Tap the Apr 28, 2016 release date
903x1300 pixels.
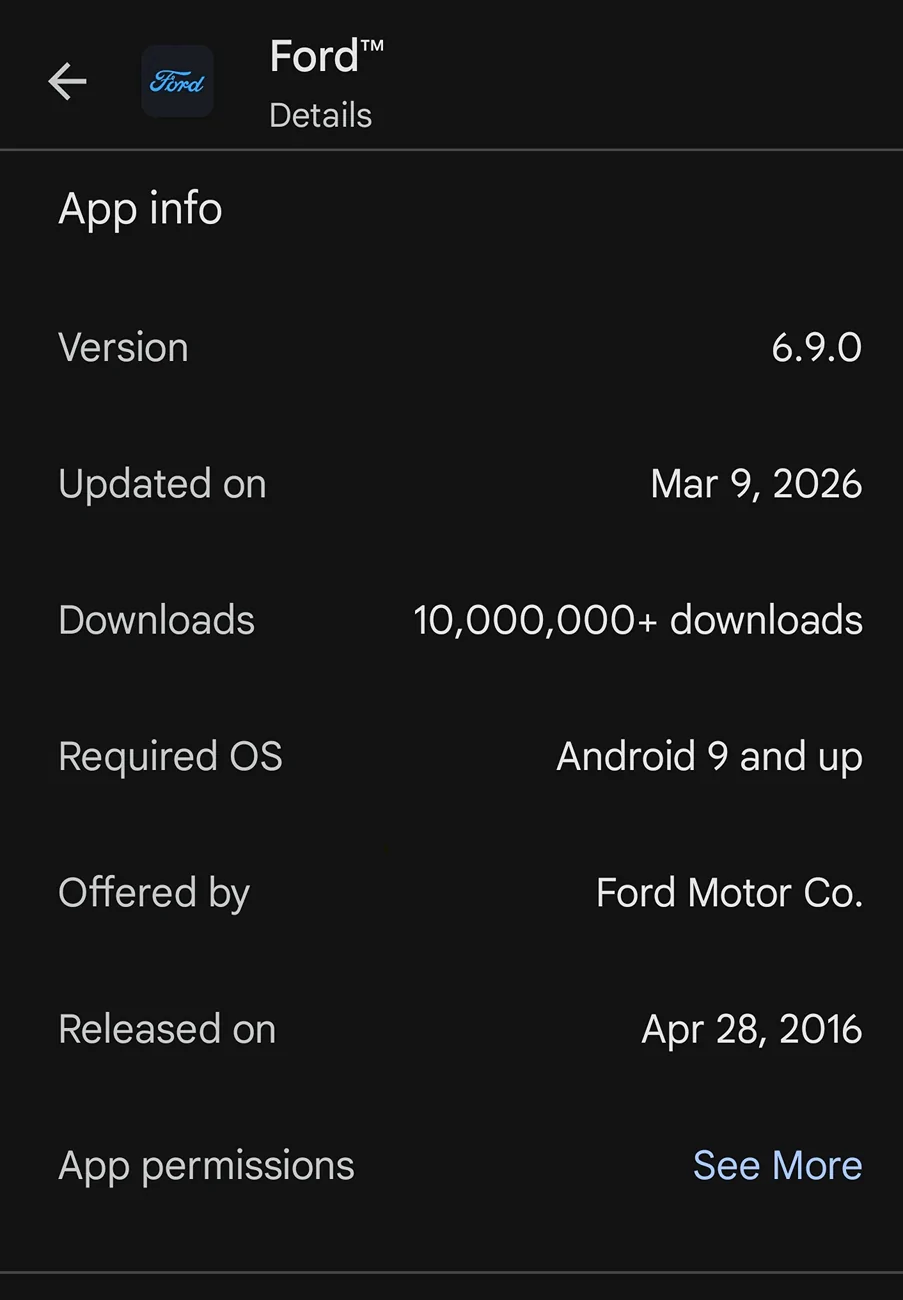click(x=751, y=1028)
